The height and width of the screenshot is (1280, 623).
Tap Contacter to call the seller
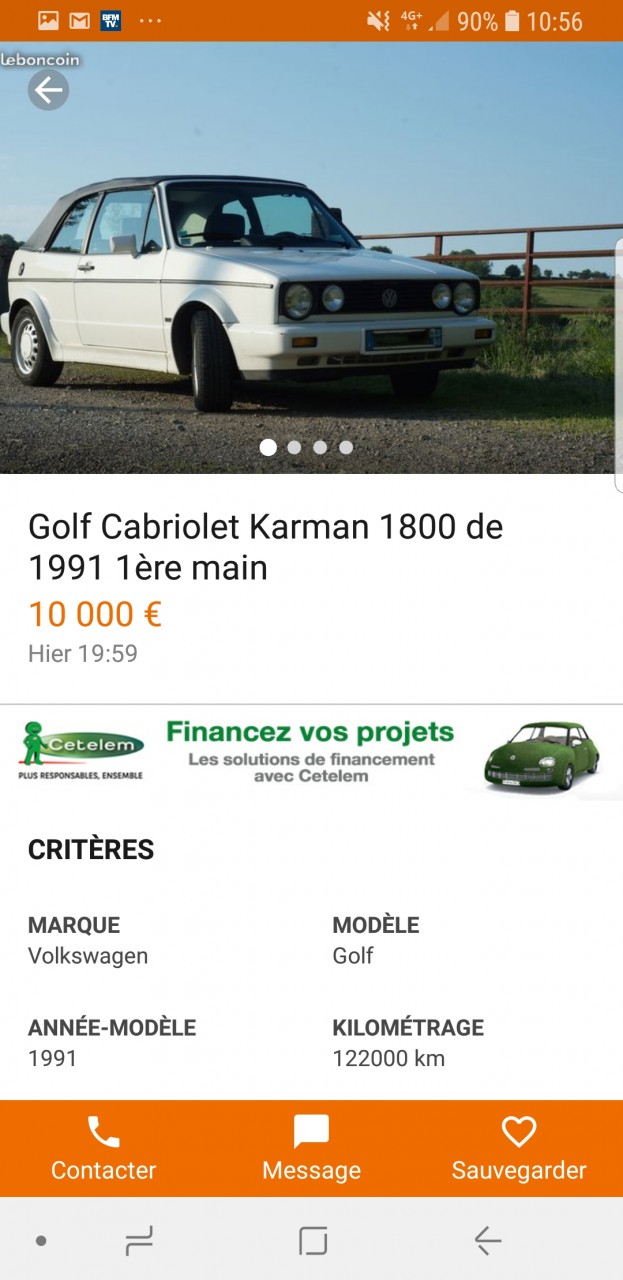coord(104,1149)
